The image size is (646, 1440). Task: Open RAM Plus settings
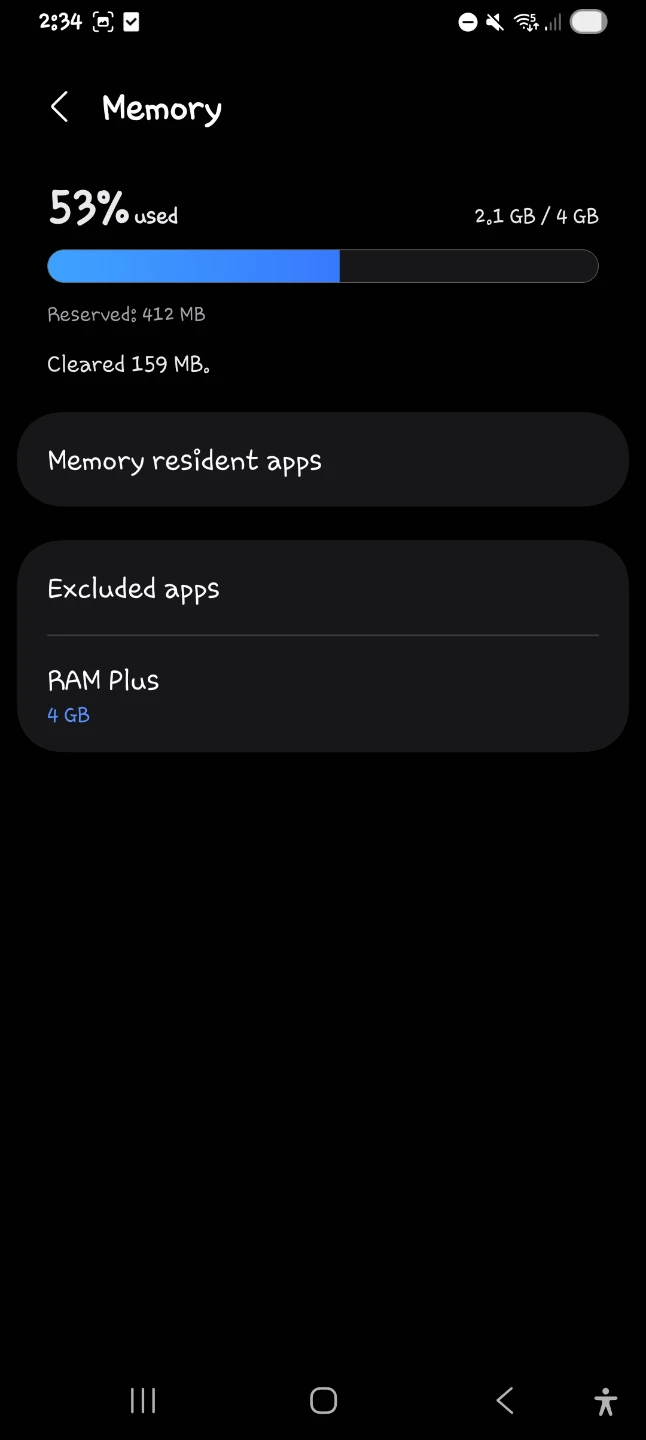click(x=323, y=694)
